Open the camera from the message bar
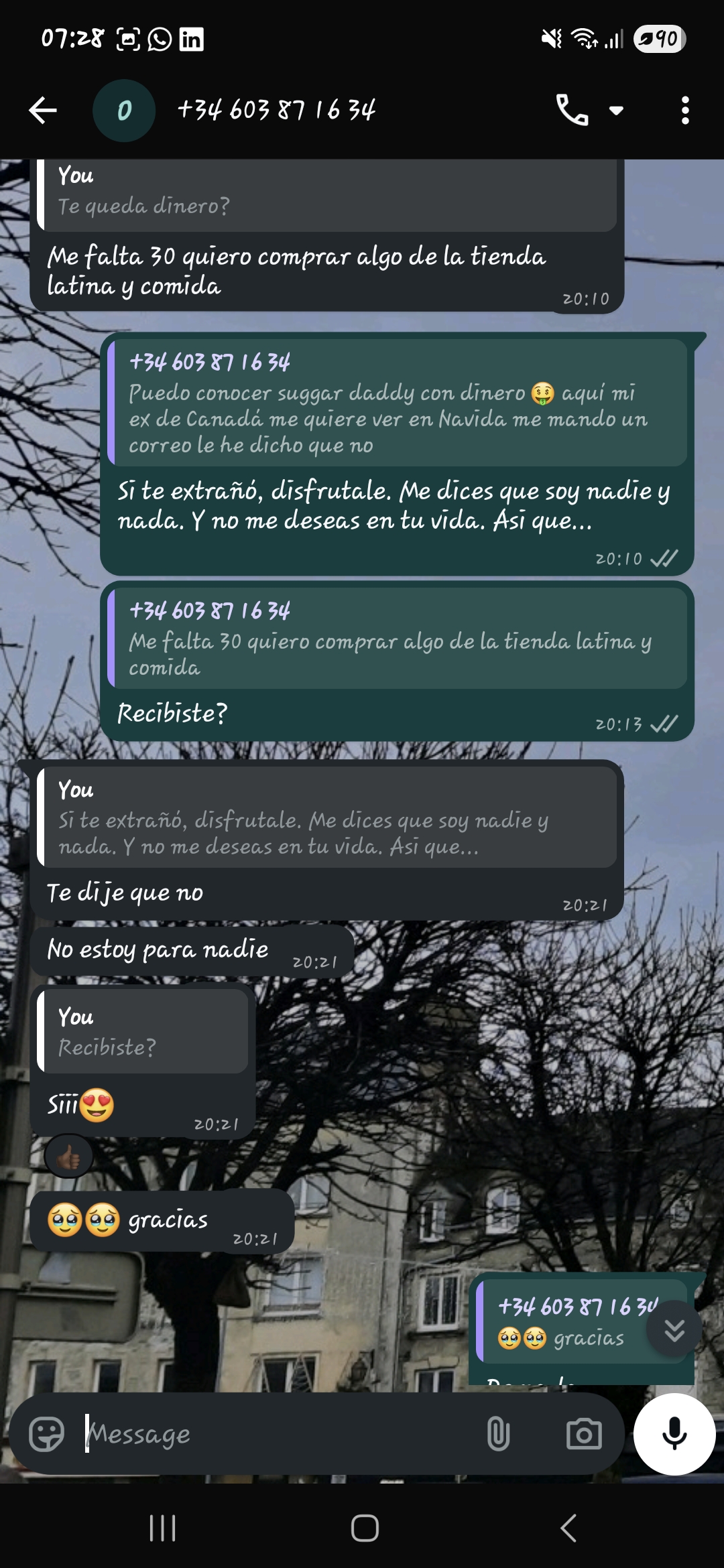724x1568 pixels. click(584, 1435)
